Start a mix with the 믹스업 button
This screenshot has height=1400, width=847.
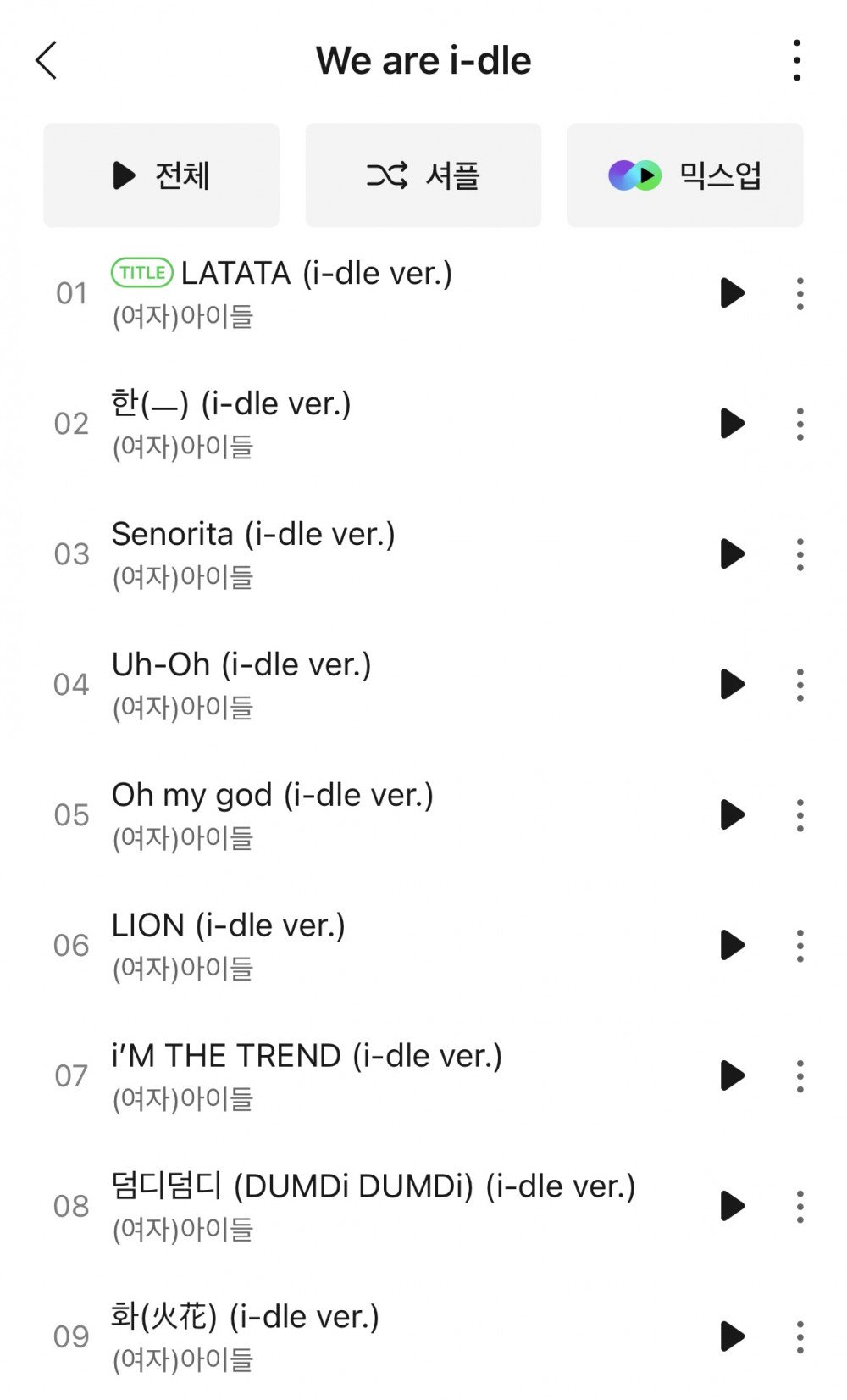[685, 175]
